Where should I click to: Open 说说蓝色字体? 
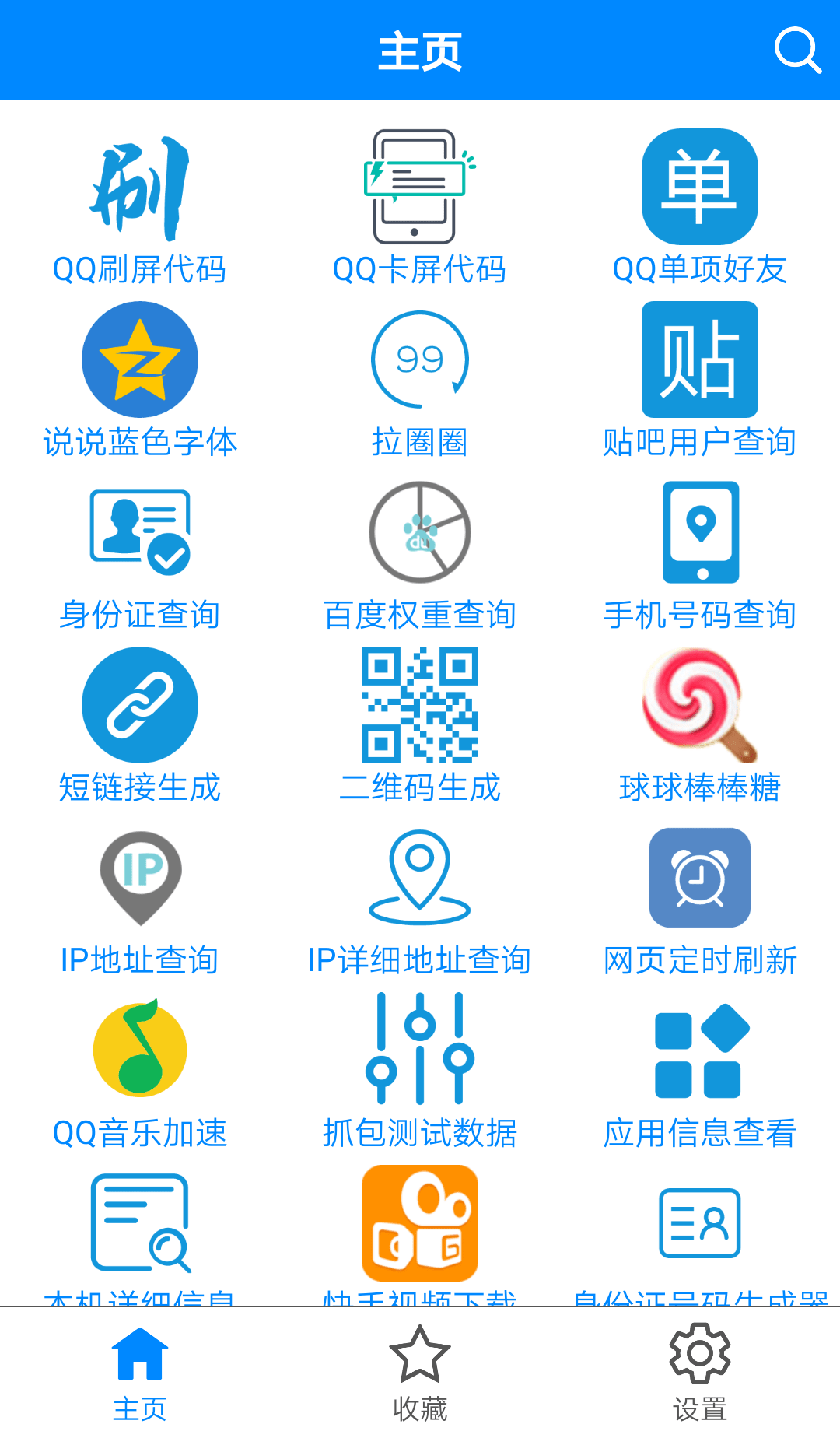pyautogui.click(x=140, y=381)
